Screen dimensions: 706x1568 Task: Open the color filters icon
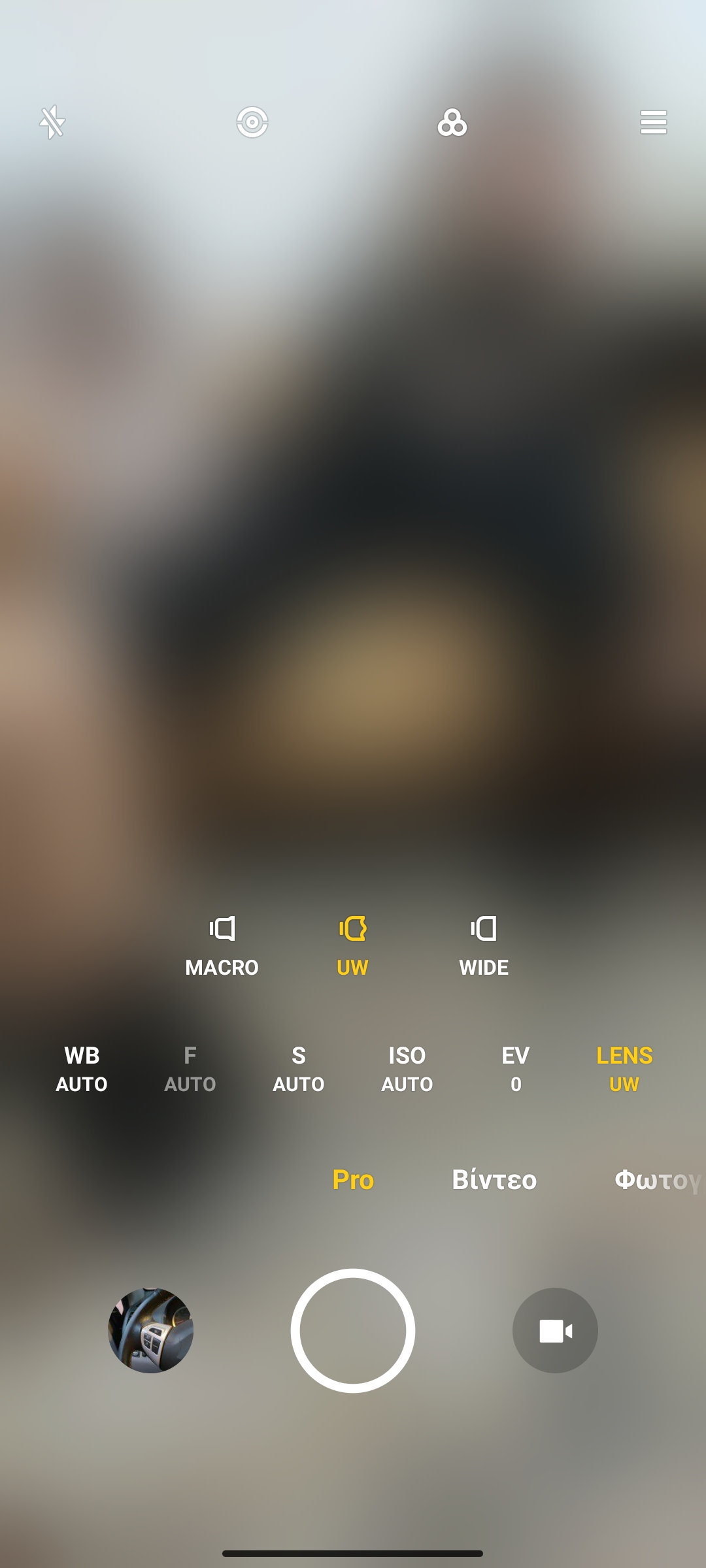point(452,122)
